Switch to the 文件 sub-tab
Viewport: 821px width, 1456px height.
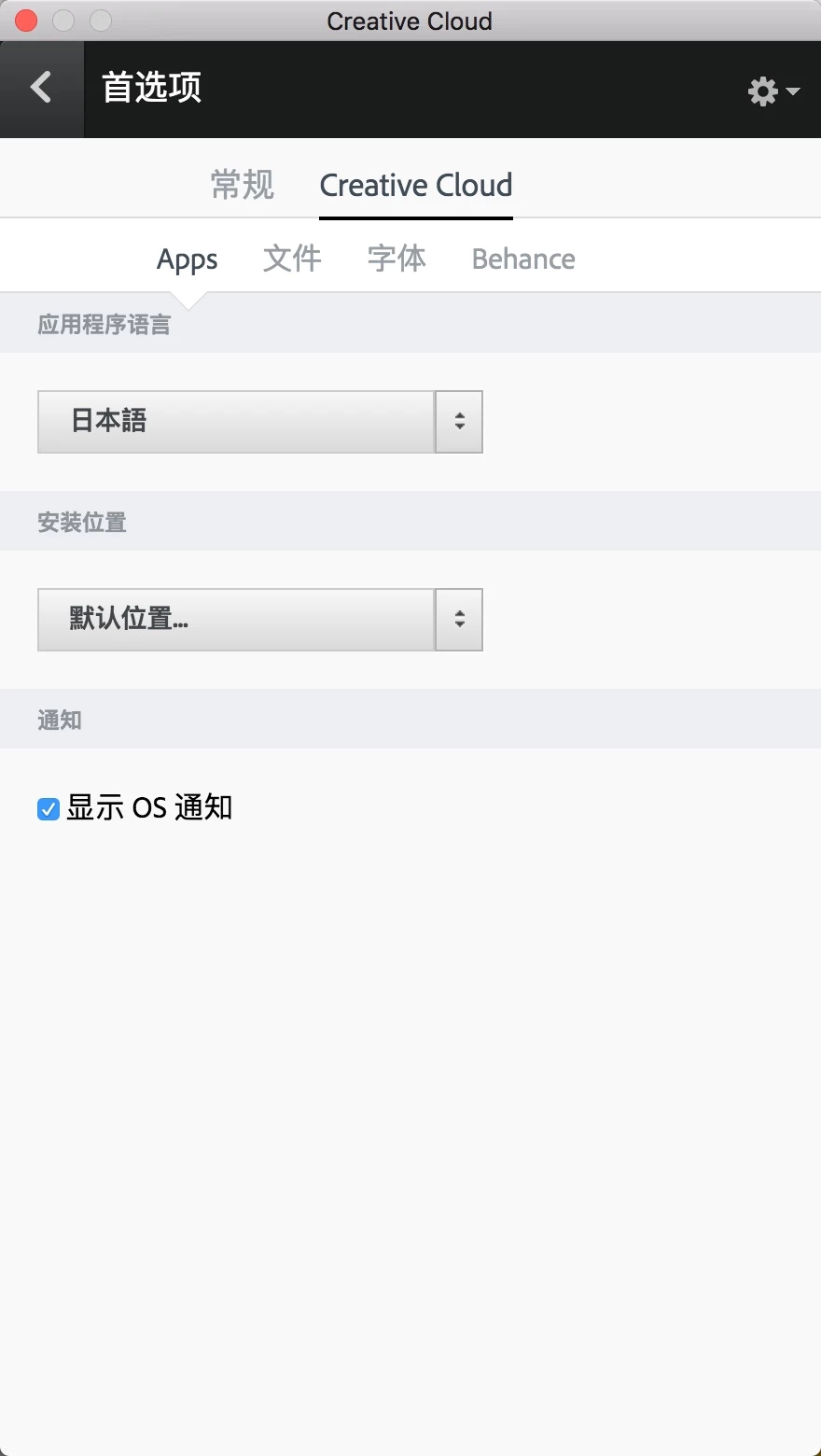[x=292, y=259]
